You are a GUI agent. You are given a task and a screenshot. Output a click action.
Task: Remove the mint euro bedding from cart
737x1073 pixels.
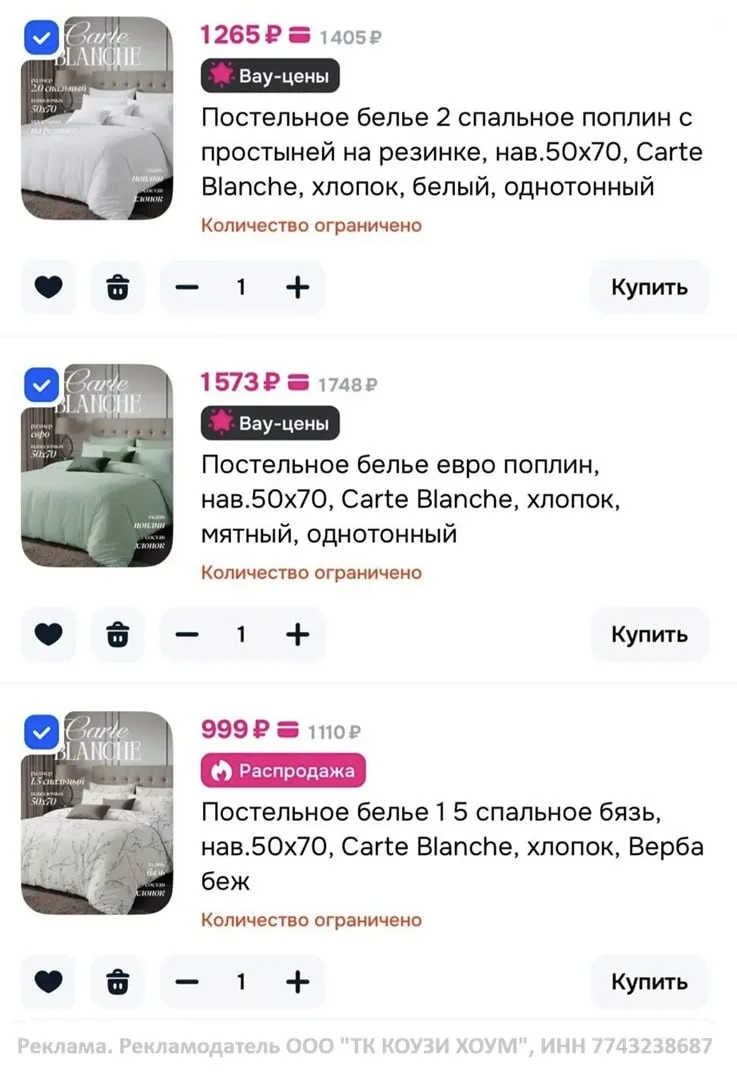click(x=118, y=635)
